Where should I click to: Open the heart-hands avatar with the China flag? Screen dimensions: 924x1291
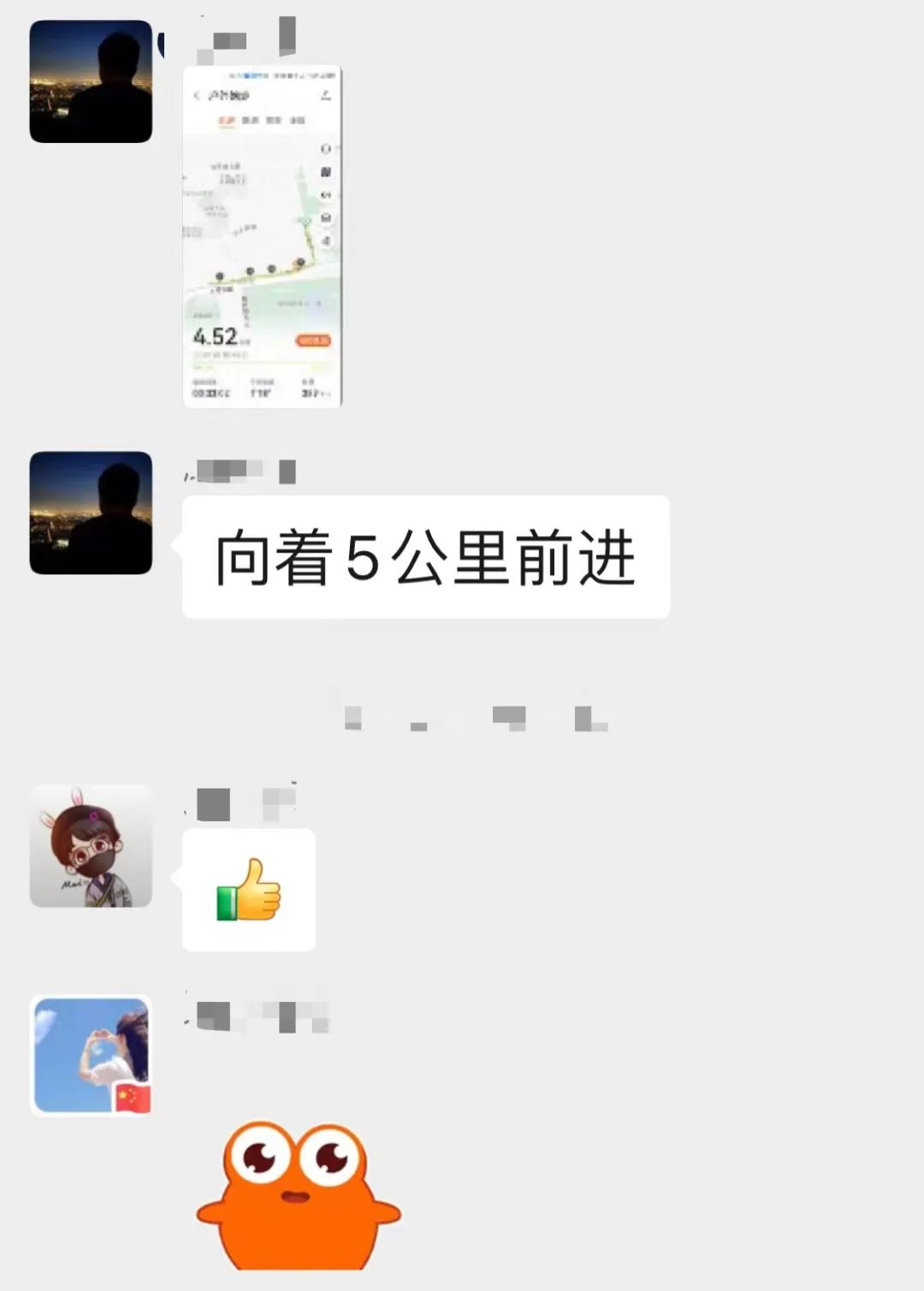tap(91, 1055)
